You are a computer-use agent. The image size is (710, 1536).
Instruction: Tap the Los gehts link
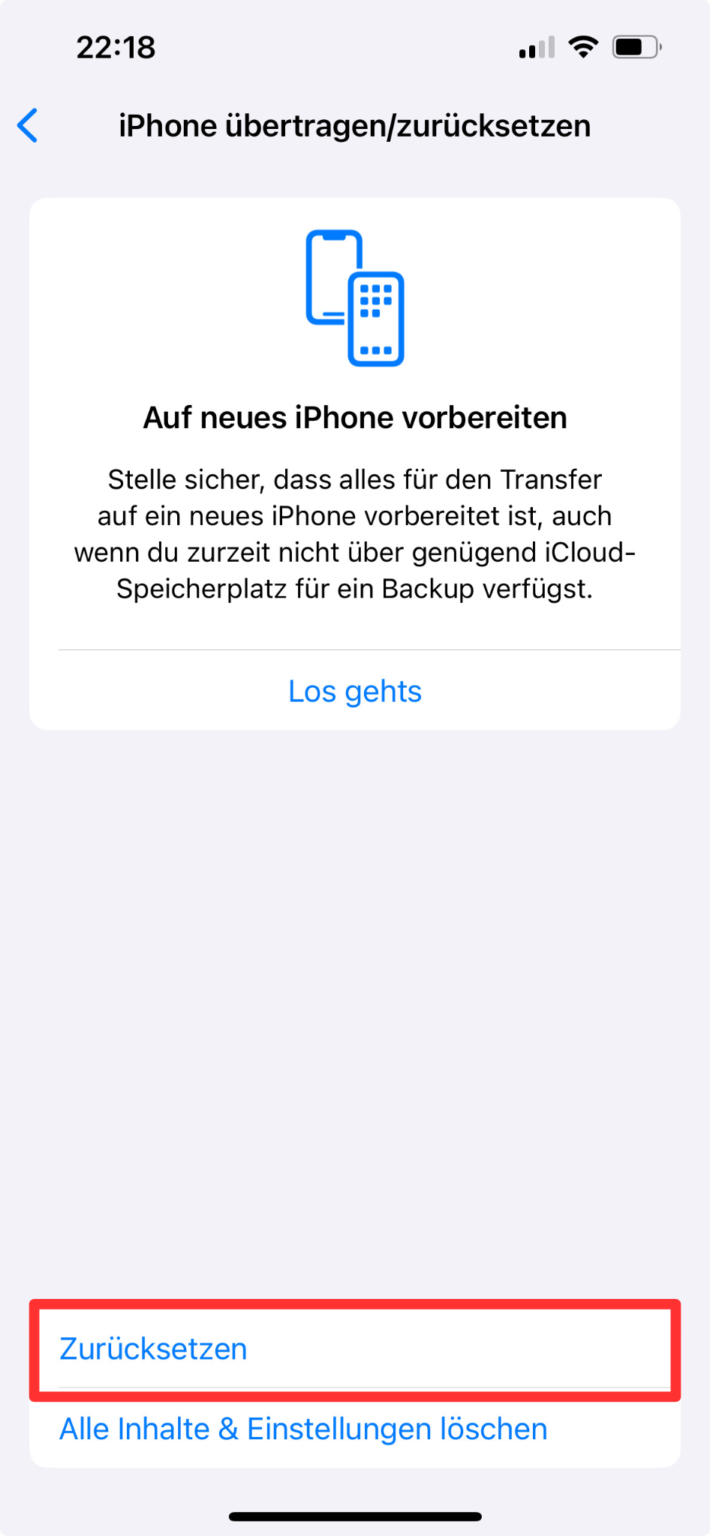[355, 691]
